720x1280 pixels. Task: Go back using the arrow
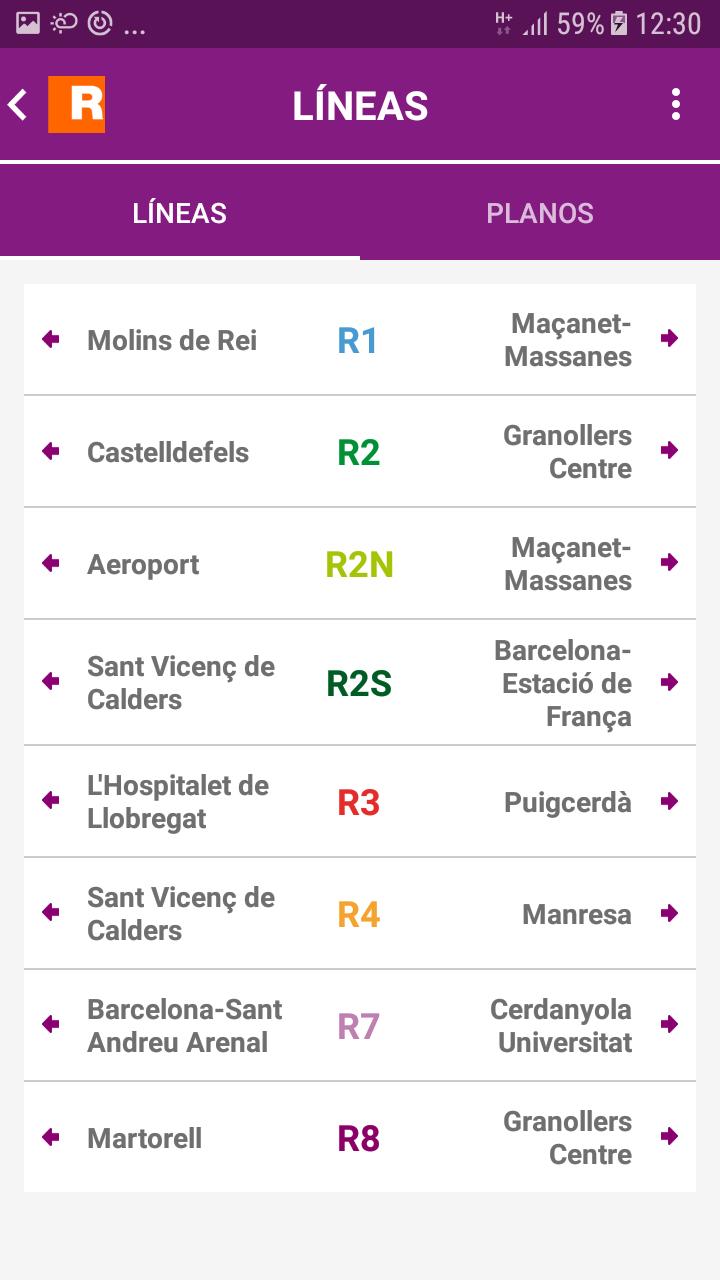18,104
